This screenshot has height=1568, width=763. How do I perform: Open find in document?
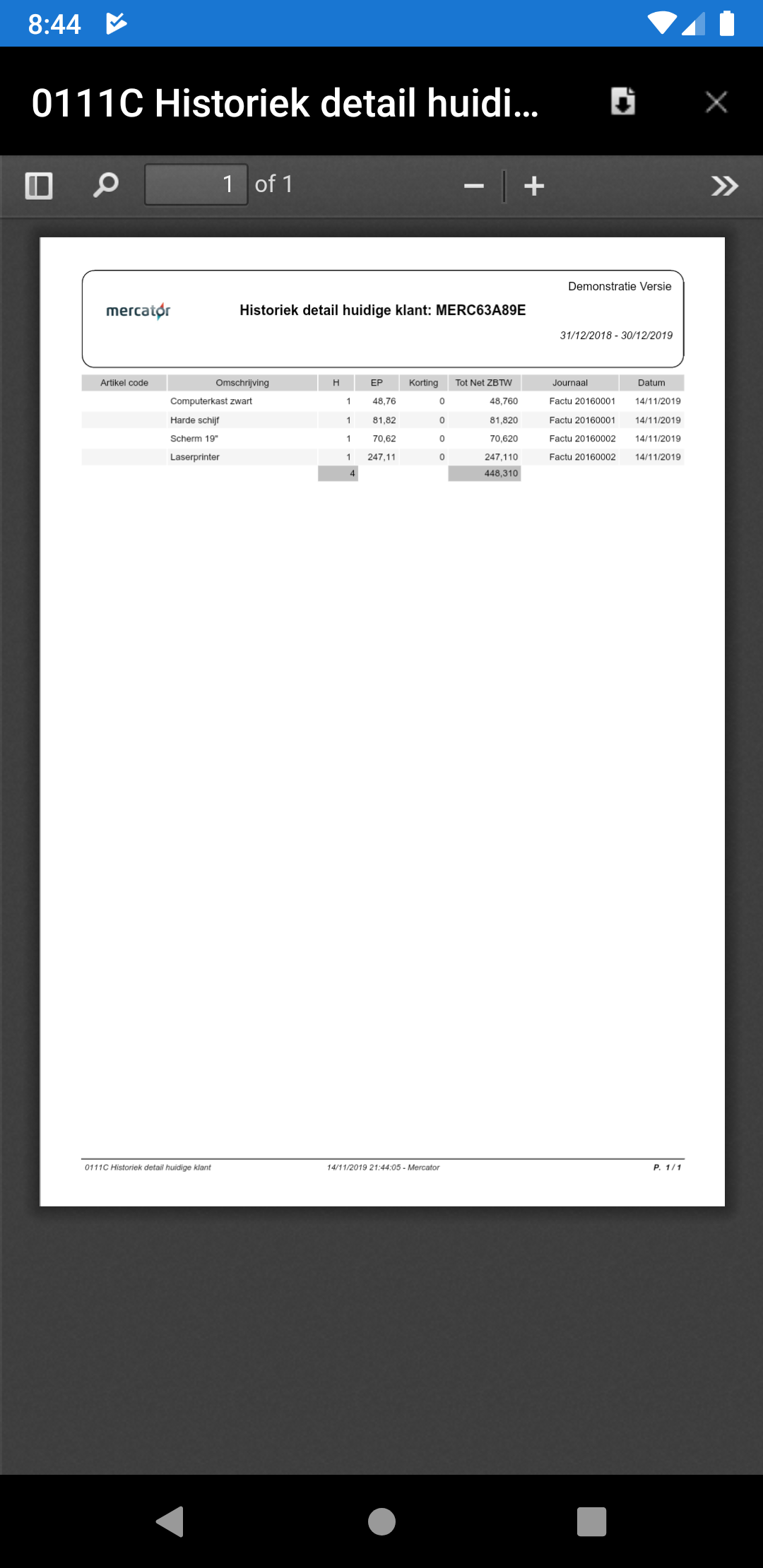(x=106, y=186)
